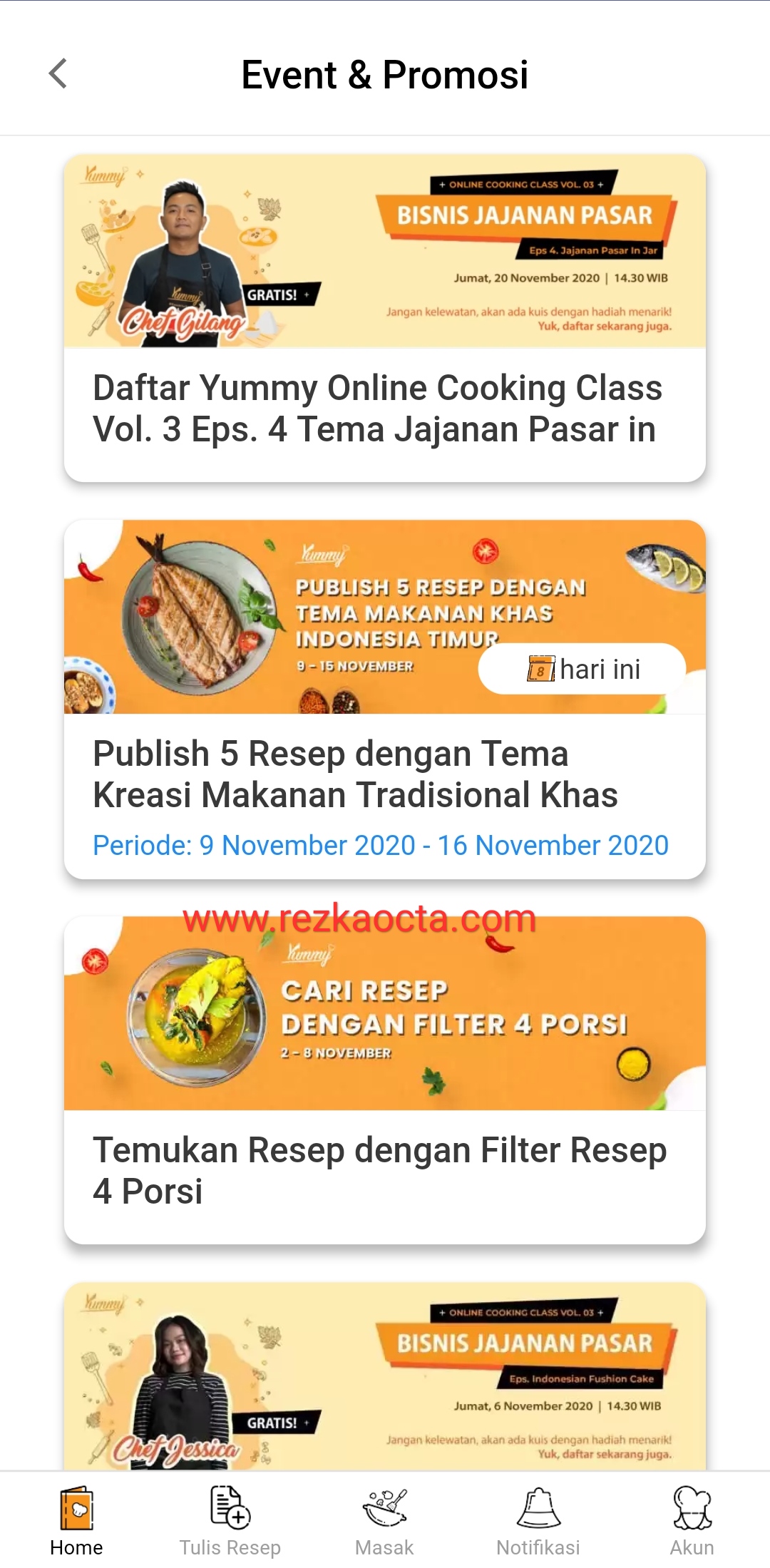This screenshot has width=770, height=1568.
Task: Open Chef Jessica cooking class event card
Action: [x=385, y=1376]
